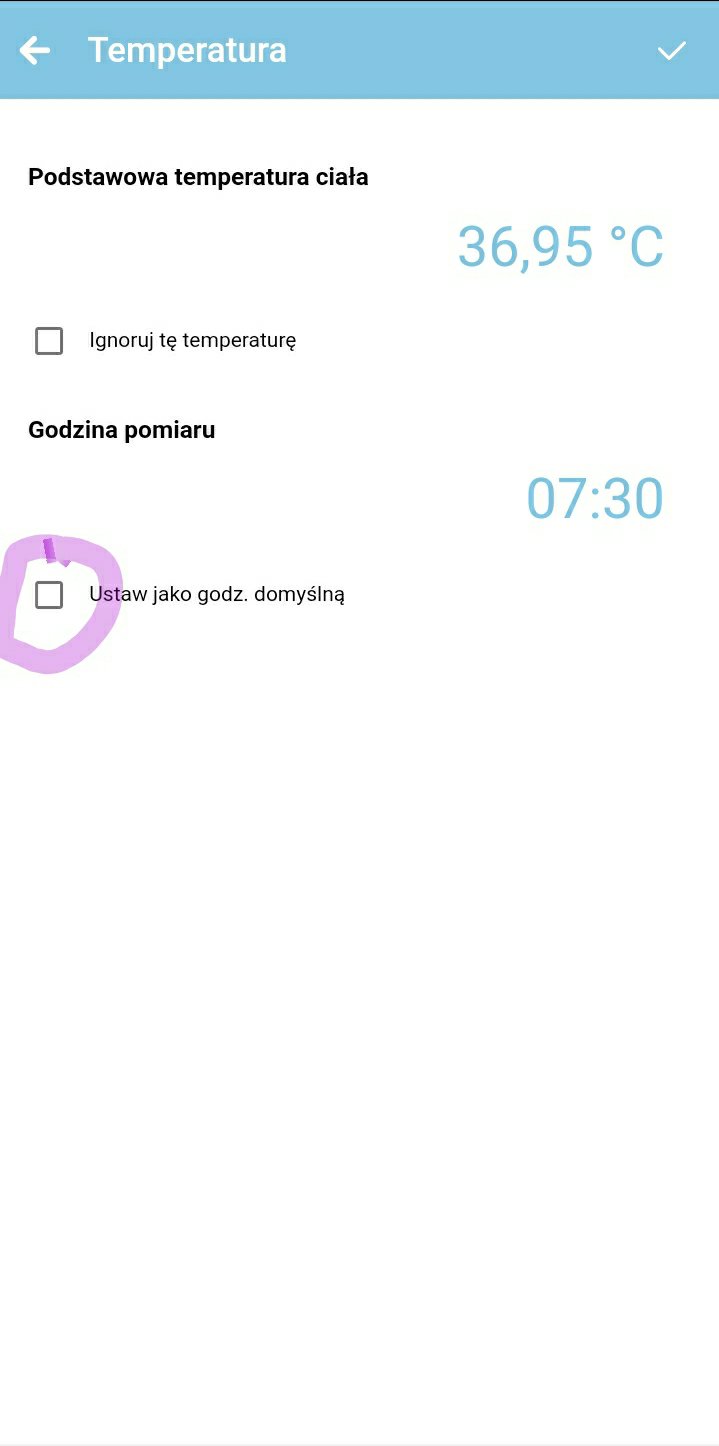This screenshot has width=719, height=1446.
Task: Confirm the entry with the checkmark
Action: click(x=671, y=50)
